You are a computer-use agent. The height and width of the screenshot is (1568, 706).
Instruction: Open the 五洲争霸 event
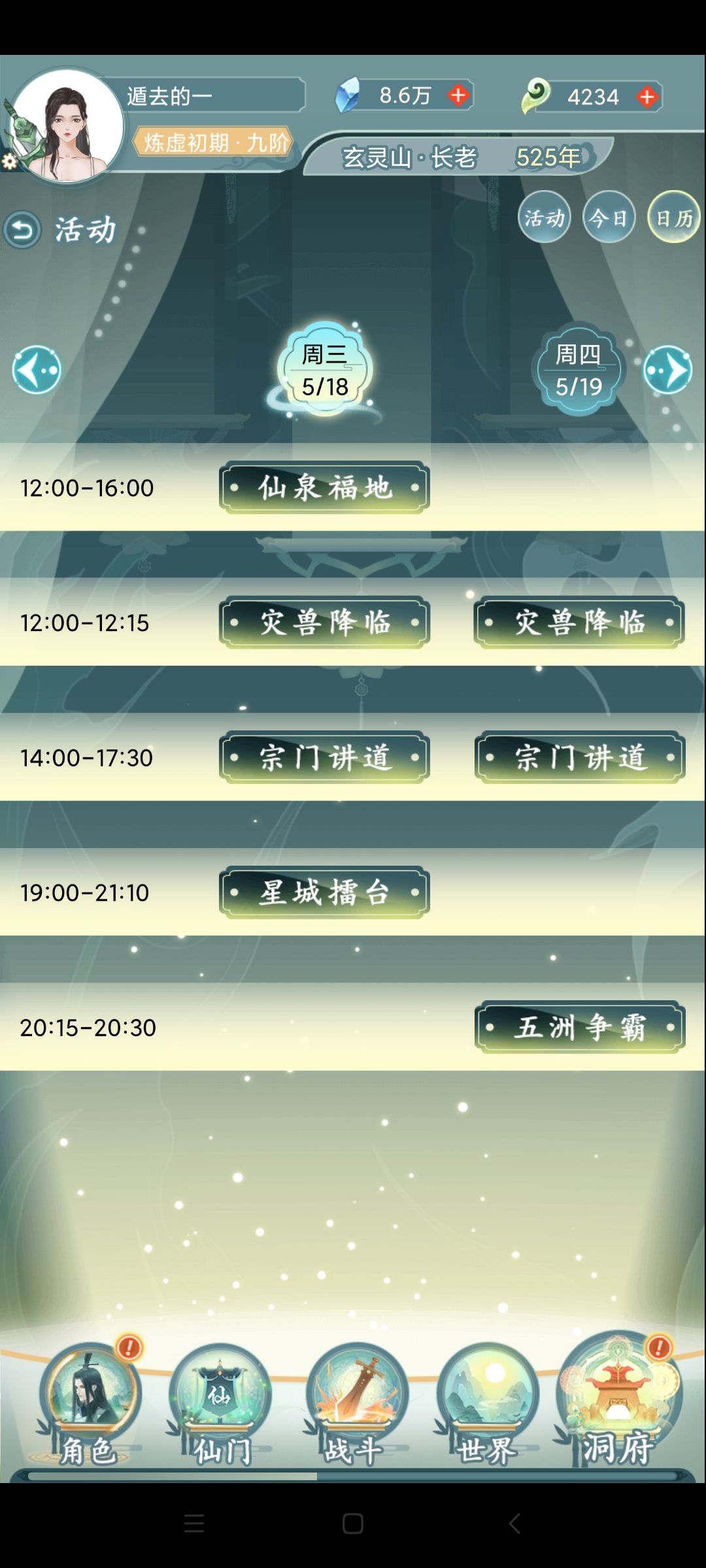tap(579, 1028)
